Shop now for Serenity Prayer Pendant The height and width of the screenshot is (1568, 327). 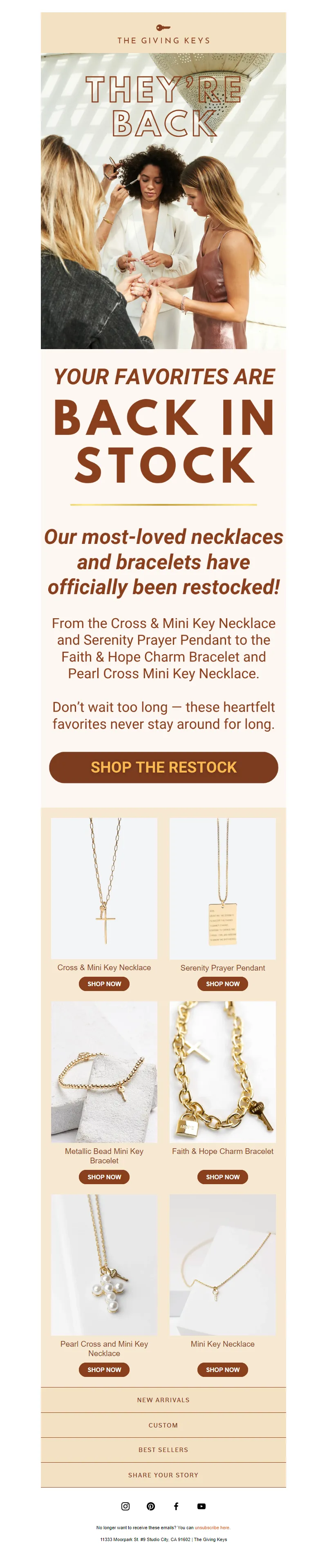pyautogui.click(x=222, y=984)
